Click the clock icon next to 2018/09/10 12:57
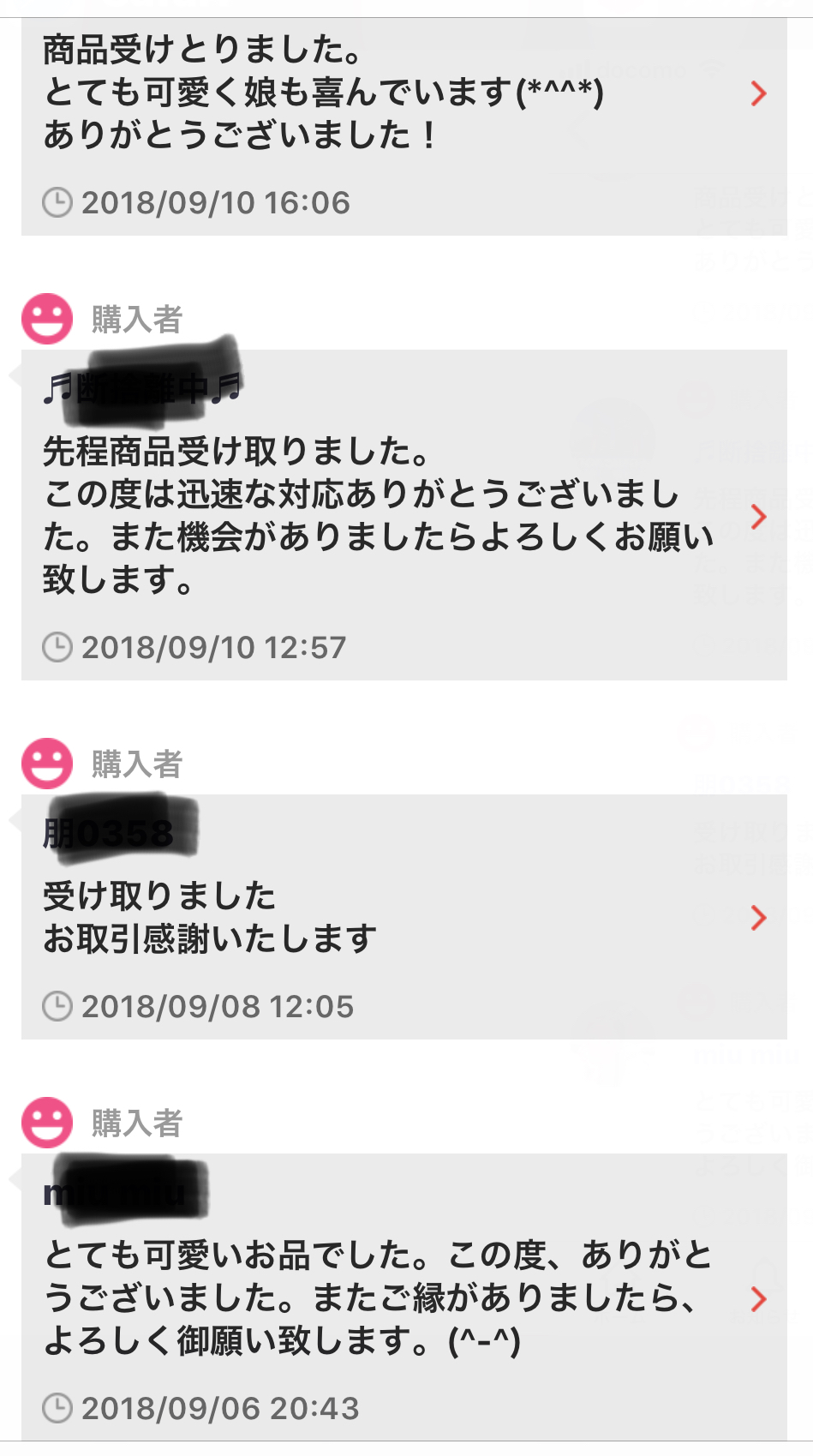 tap(57, 646)
